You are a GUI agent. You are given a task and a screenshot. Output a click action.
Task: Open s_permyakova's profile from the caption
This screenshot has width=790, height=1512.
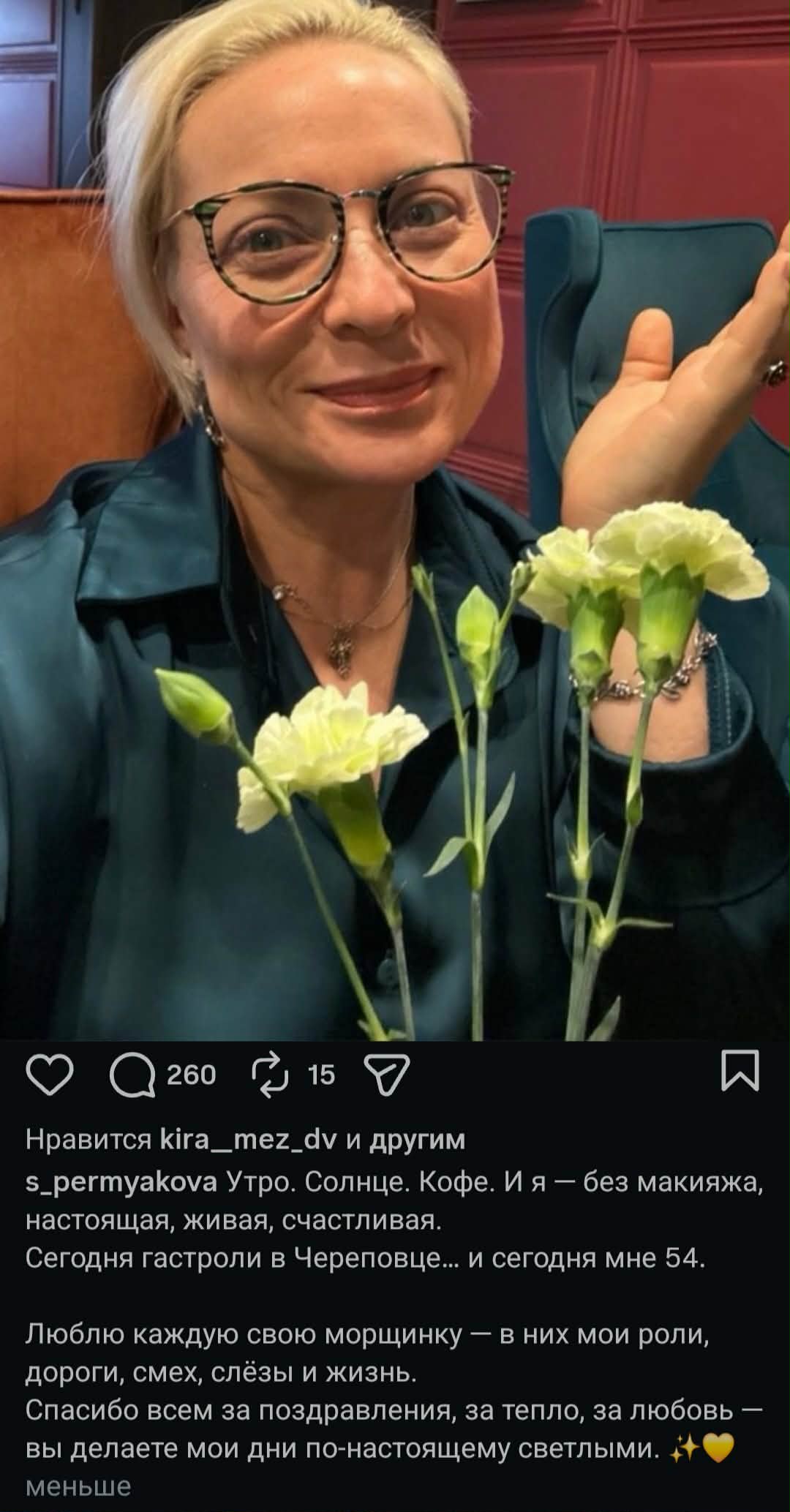tap(121, 1183)
